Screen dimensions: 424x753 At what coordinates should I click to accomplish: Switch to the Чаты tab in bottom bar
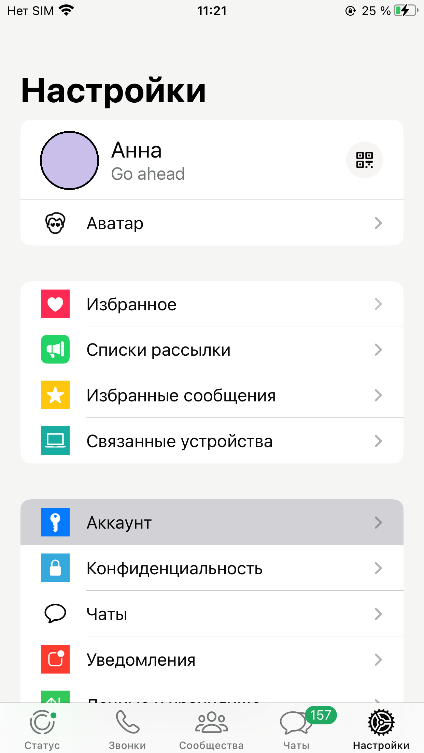(297, 729)
